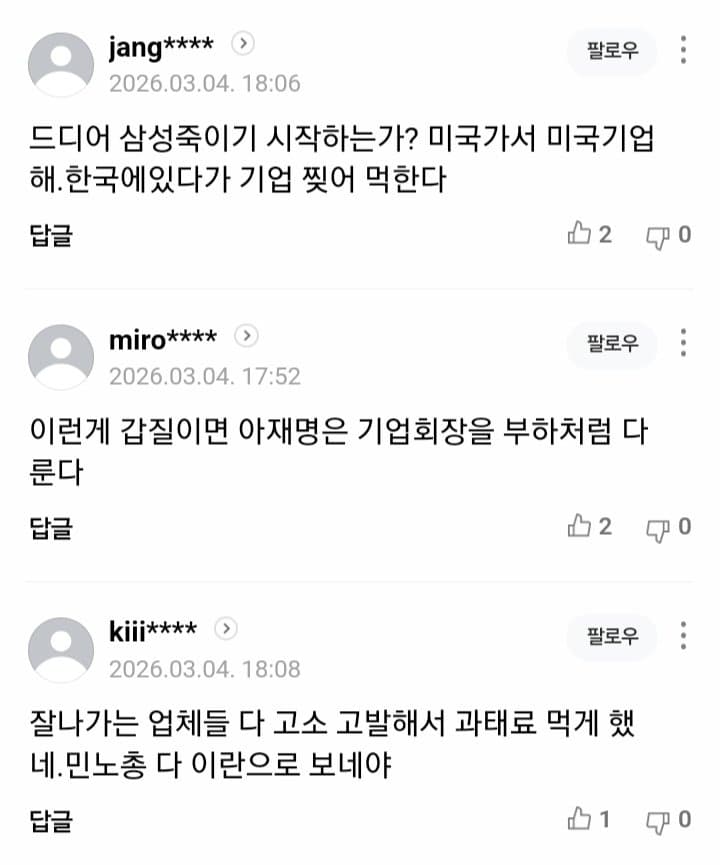Viewport: 720px width, 865px height.
Task: Reply to jang****'s comment
Action: click(x=51, y=235)
